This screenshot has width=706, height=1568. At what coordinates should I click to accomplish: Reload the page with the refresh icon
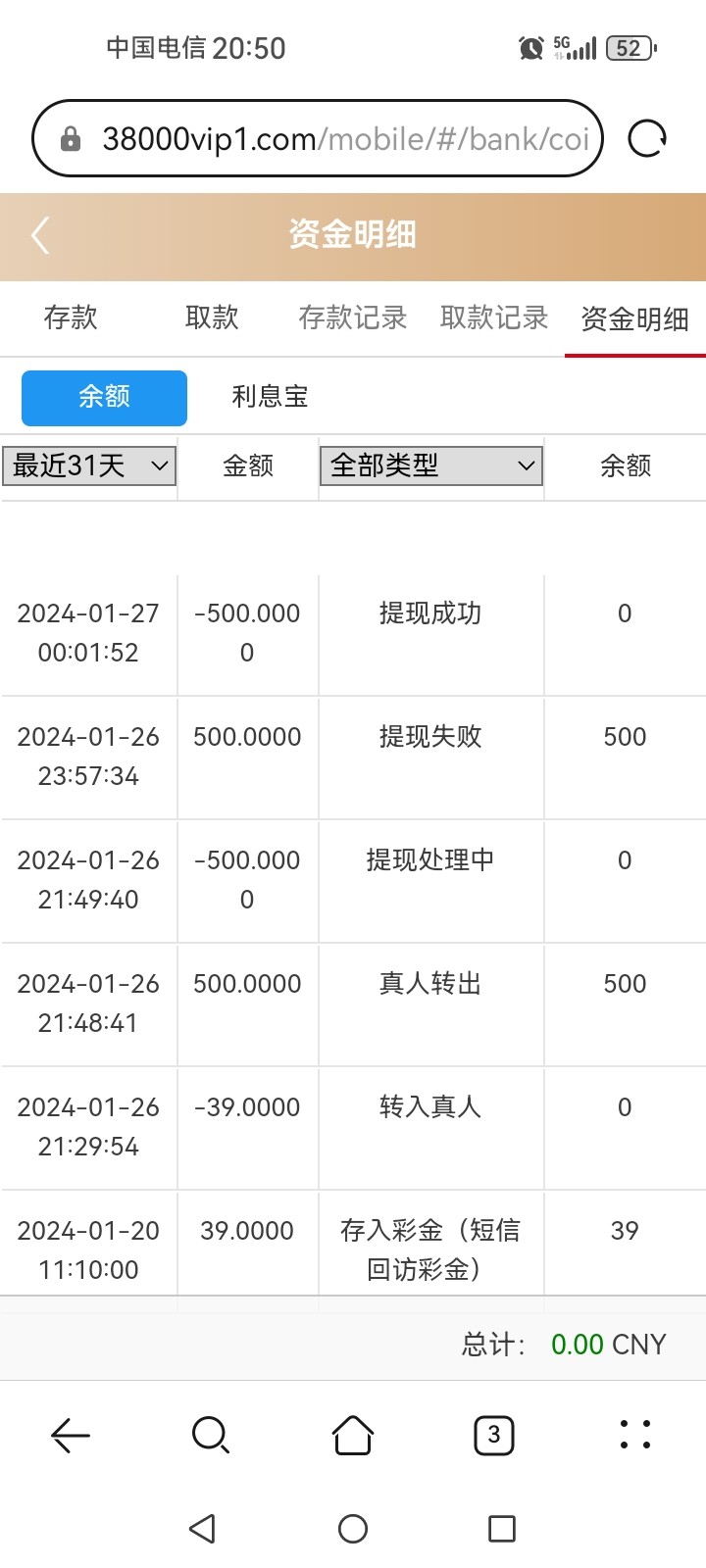[x=646, y=138]
